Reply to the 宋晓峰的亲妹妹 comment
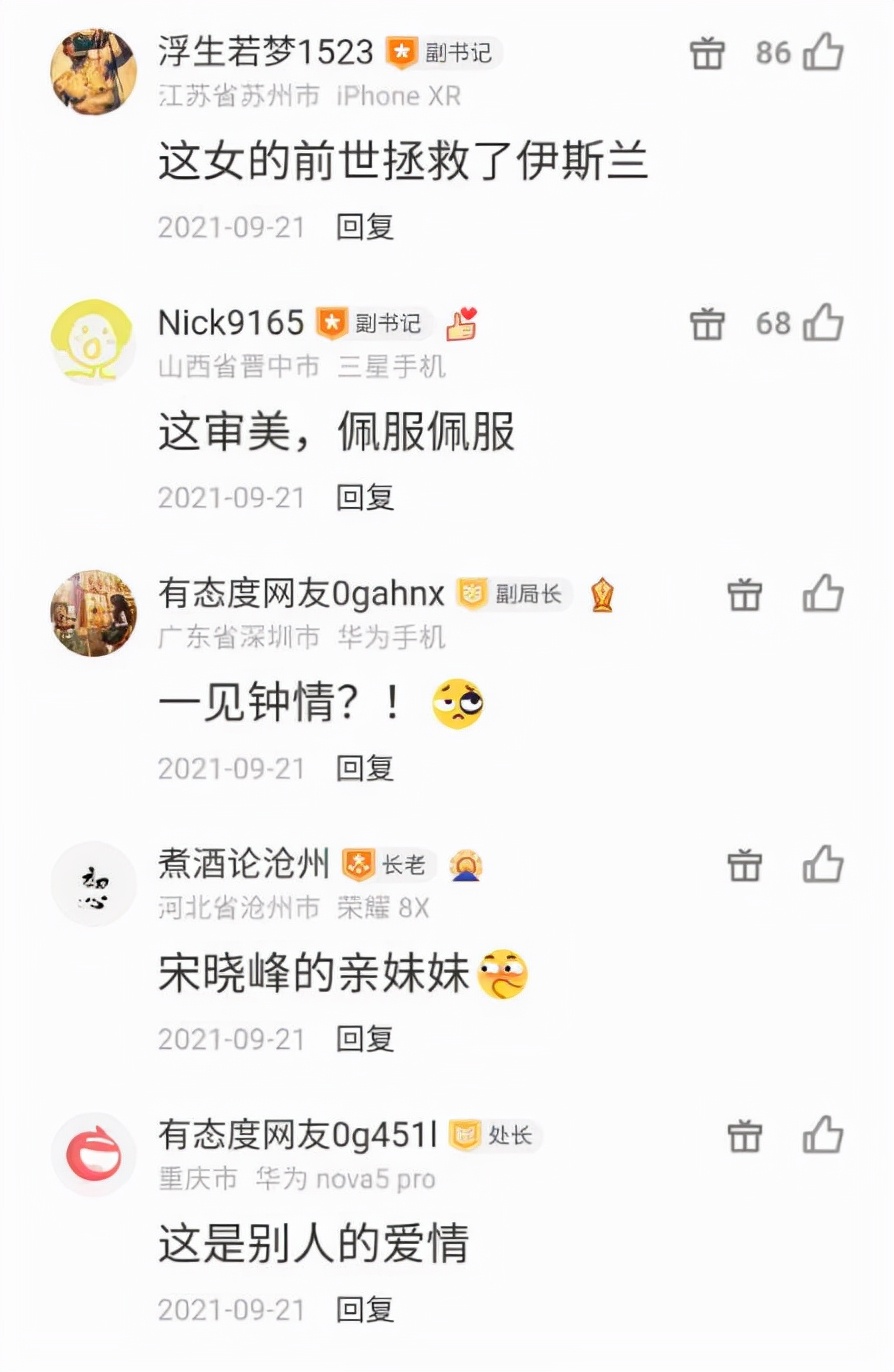The width and height of the screenshot is (894, 1372). tap(365, 1039)
